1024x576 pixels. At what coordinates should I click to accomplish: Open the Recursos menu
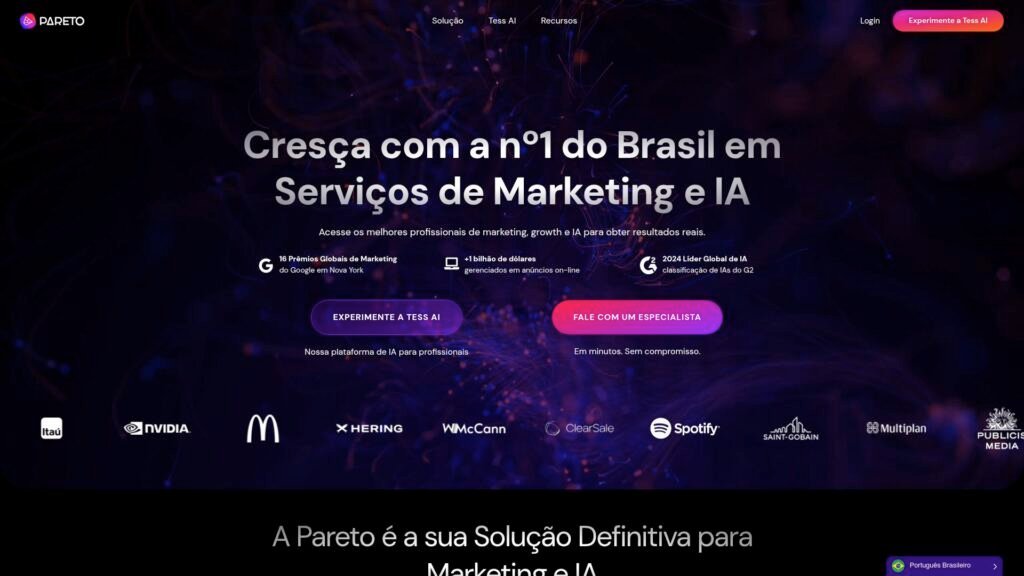pos(558,20)
